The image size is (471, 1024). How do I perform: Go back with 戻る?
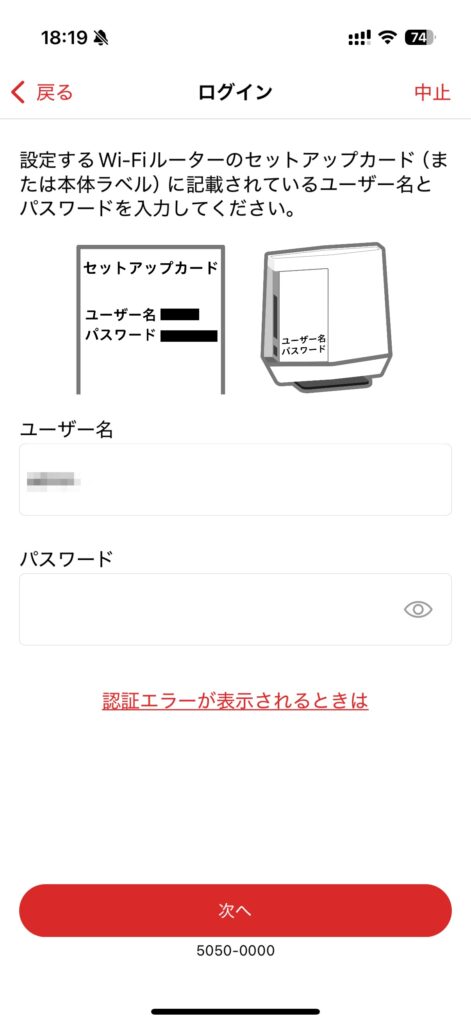coord(42,93)
